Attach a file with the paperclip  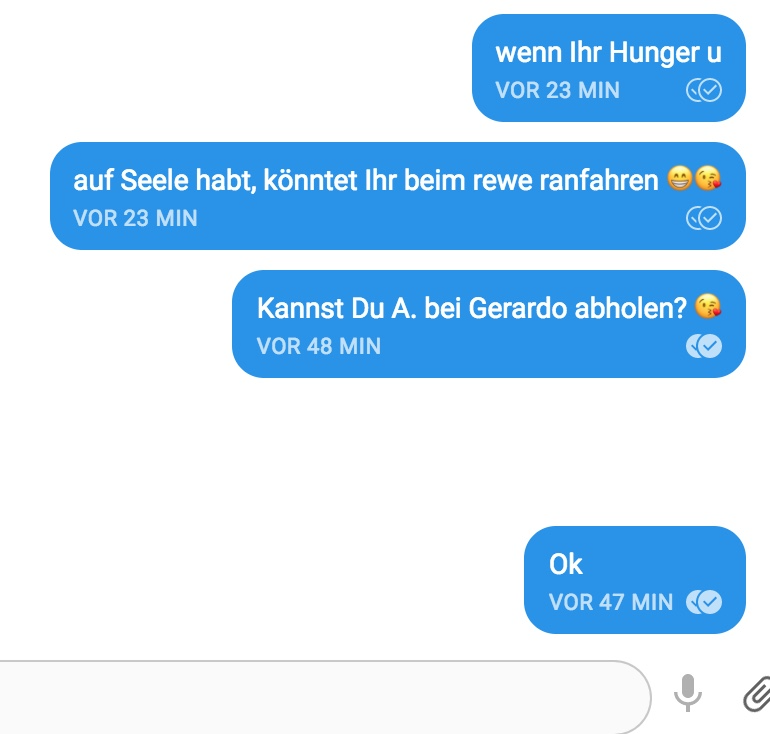(x=755, y=693)
